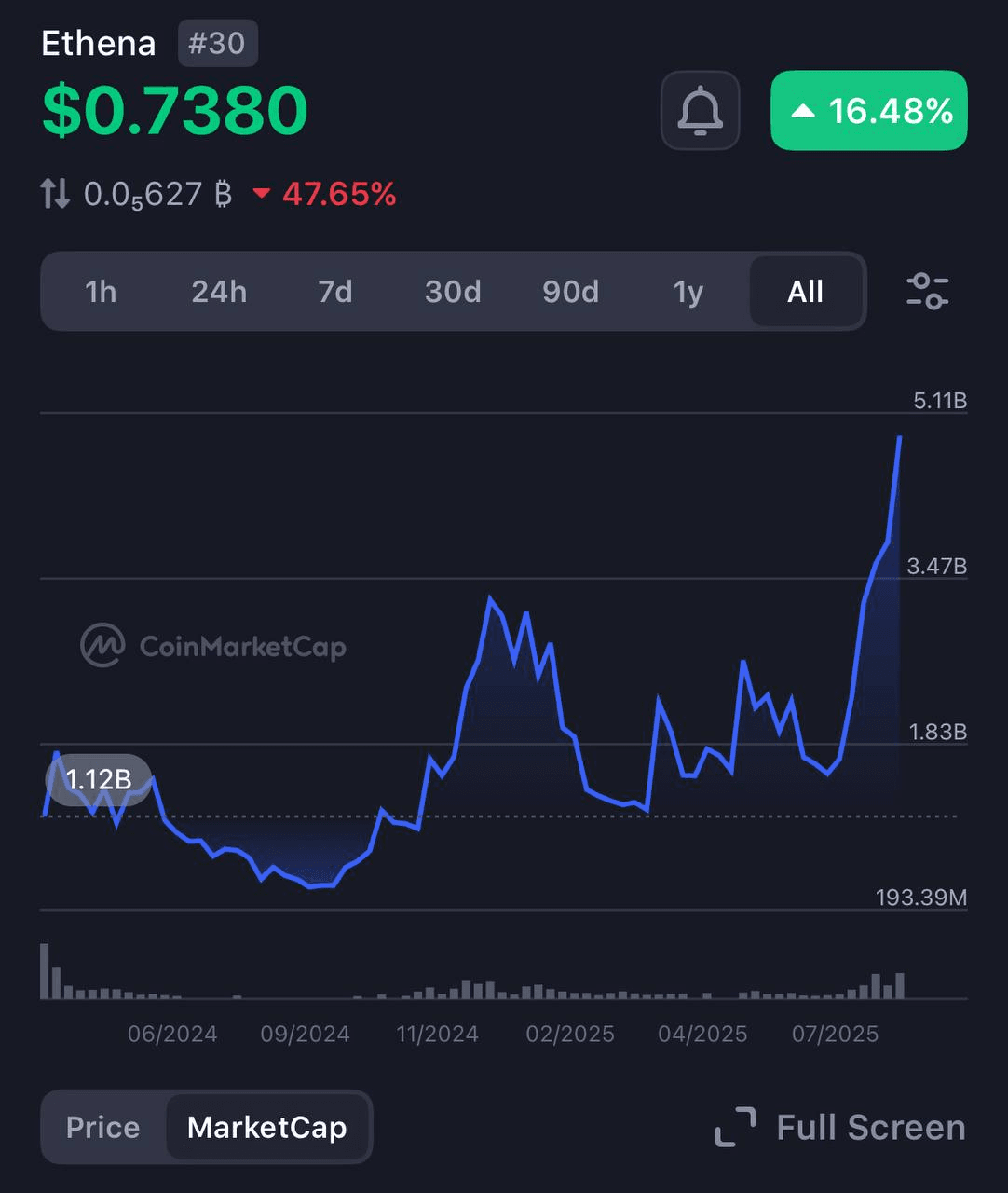
Task: Switch chart to 24h range
Action: point(219,292)
